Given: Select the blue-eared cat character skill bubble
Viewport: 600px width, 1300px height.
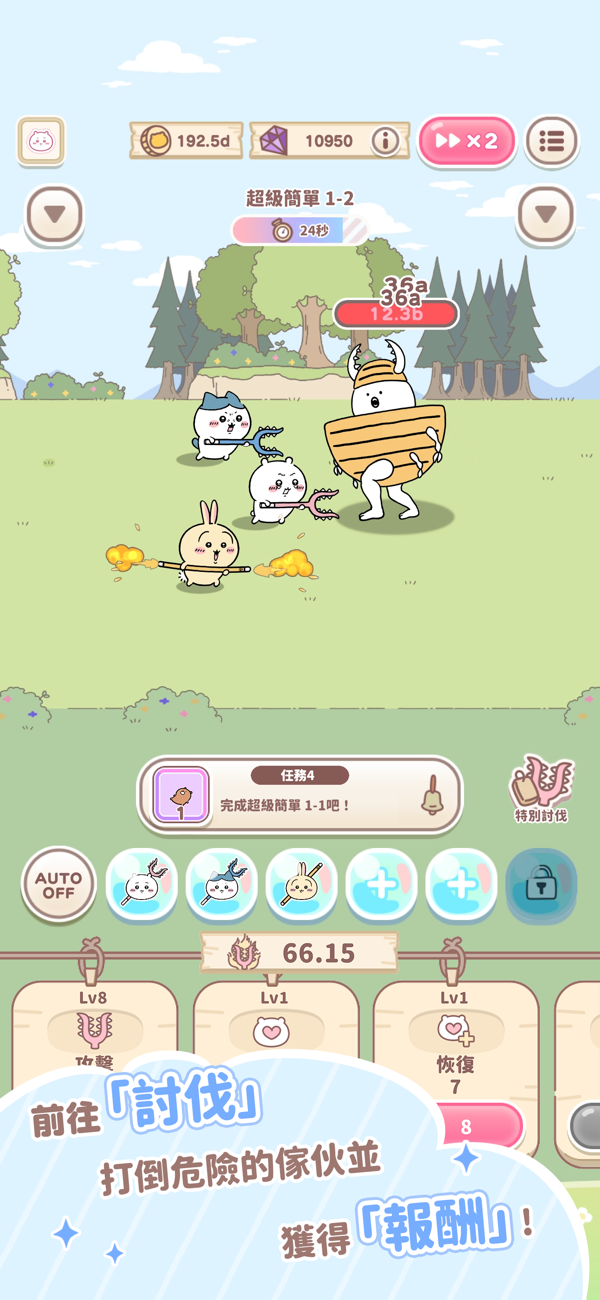Looking at the screenshot, I should [x=222, y=884].
